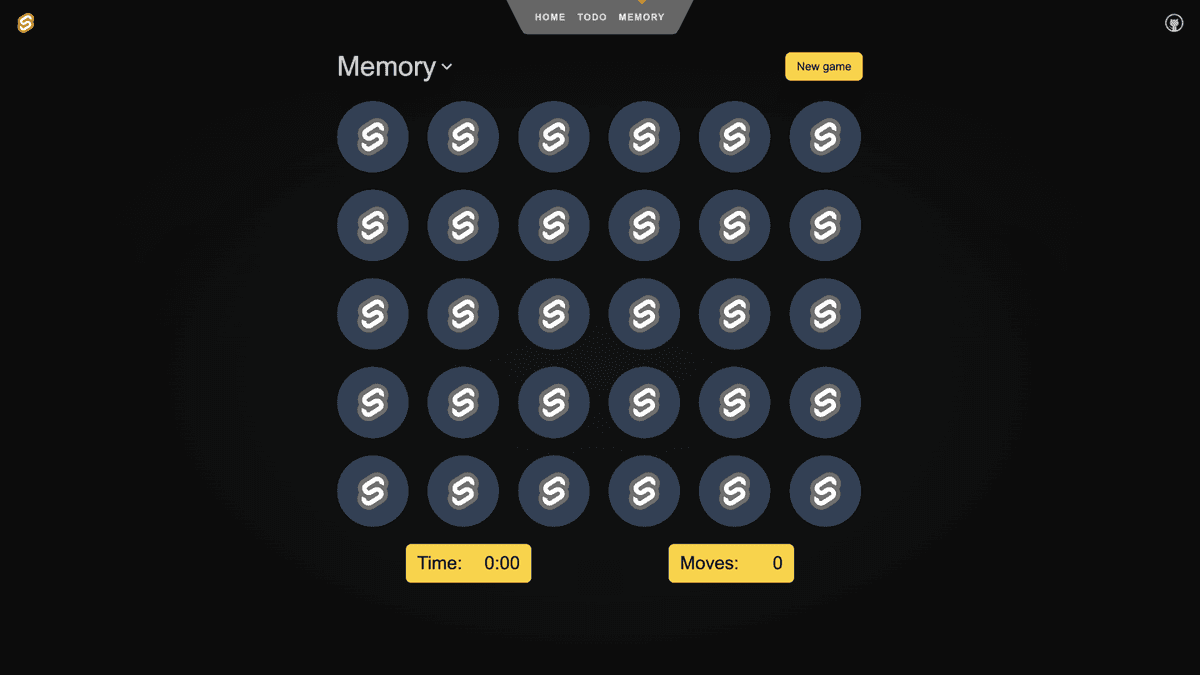Expand the Memory title dropdown

(447, 67)
